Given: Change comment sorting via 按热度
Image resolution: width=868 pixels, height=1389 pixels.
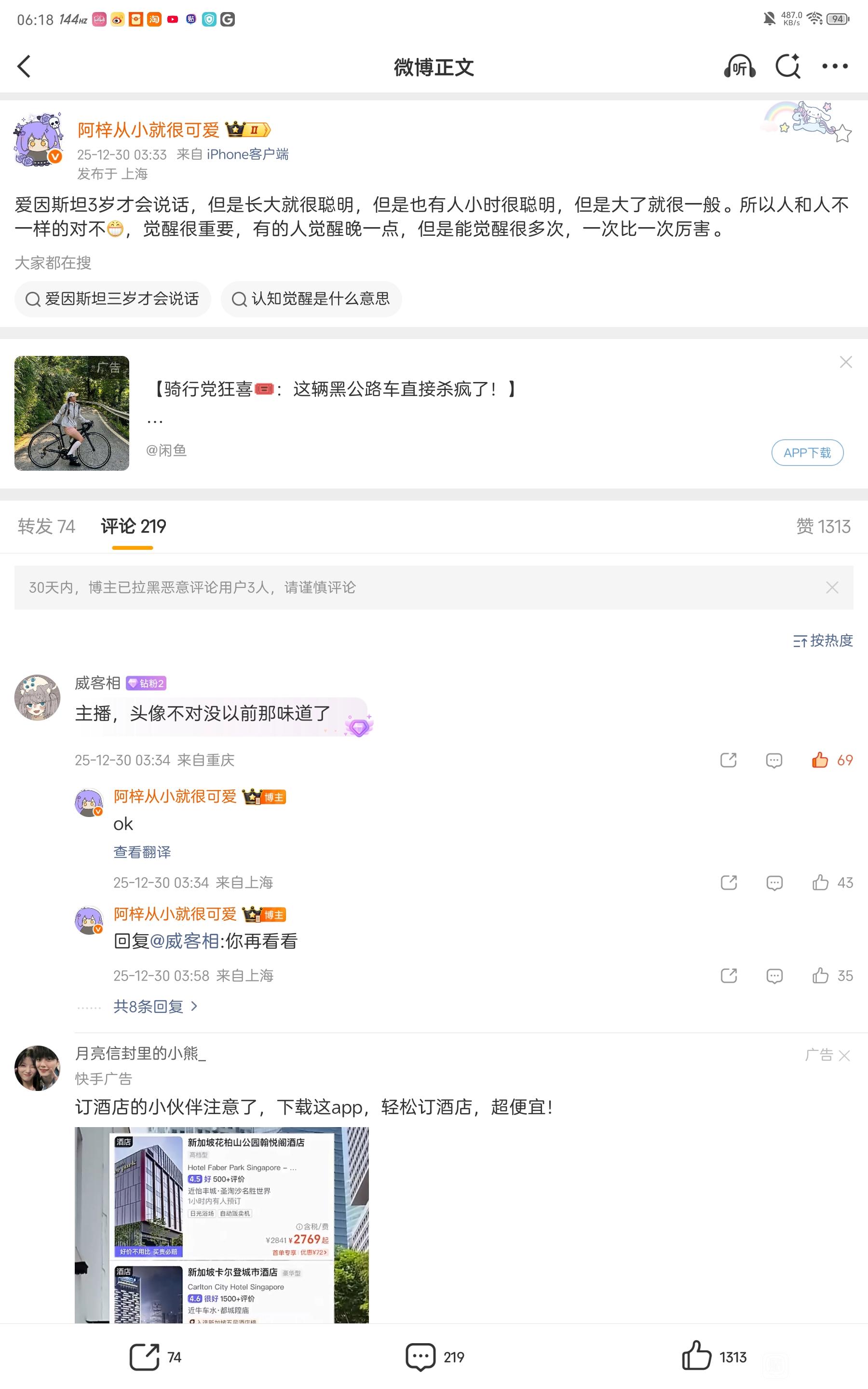Looking at the screenshot, I should pyautogui.click(x=823, y=640).
